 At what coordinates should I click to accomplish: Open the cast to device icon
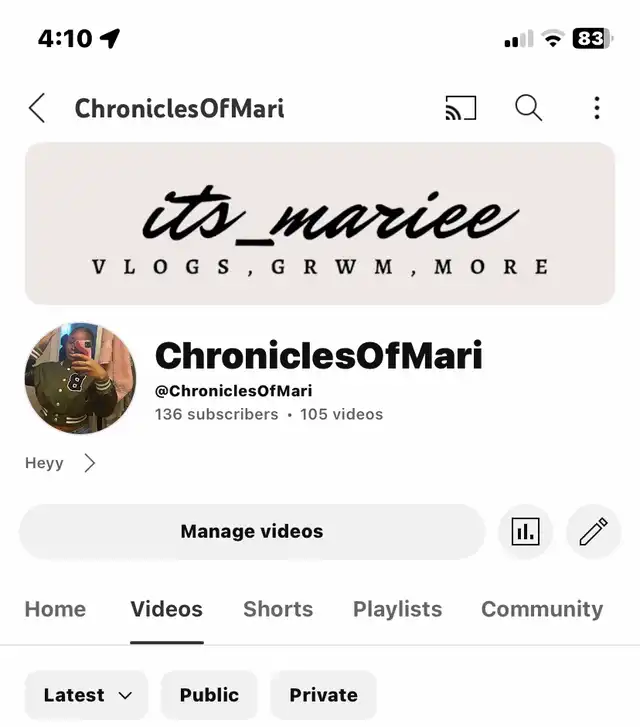pyautogui.click(x=461, y=108)
